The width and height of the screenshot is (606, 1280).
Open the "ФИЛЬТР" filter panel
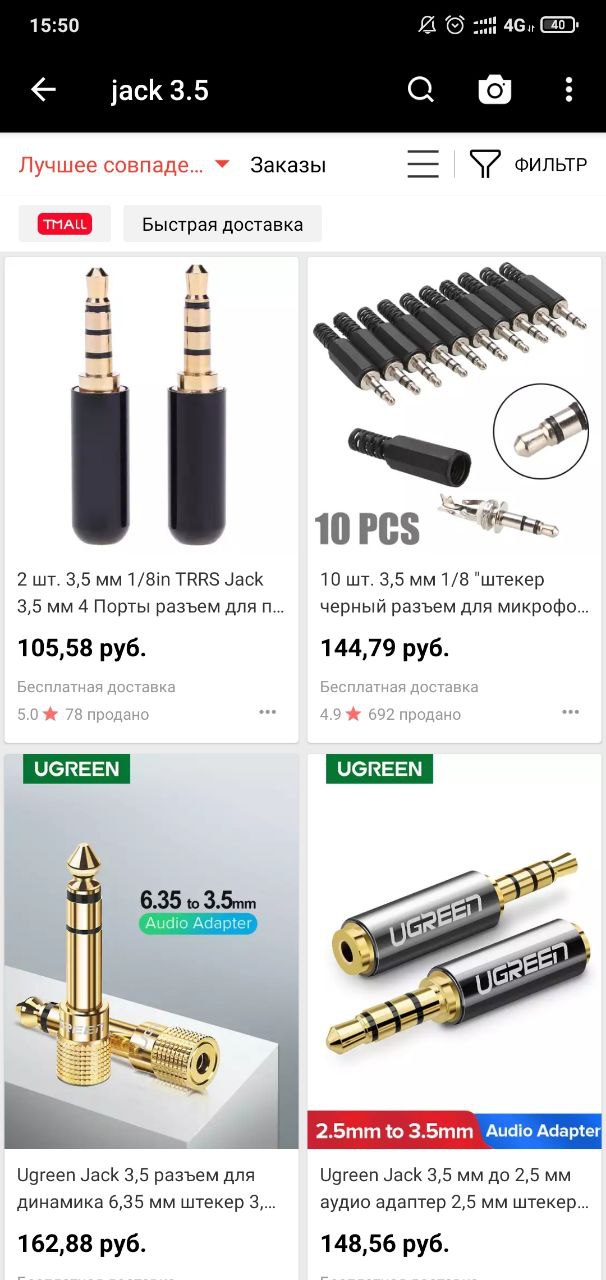click(528, 165)
